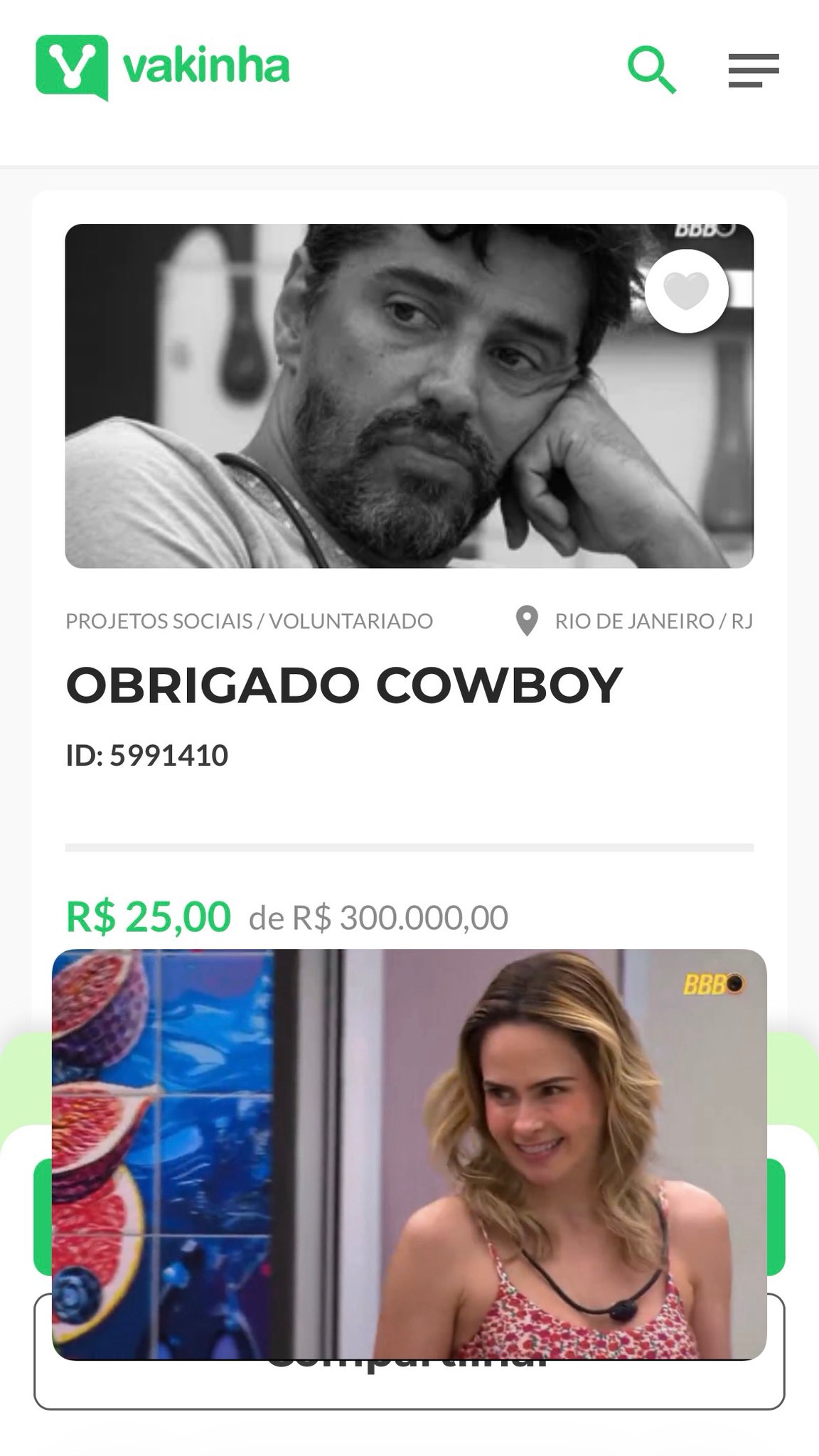Screen dimensions: 819x1456
Task: Open the hamburger navigation menu
Action: tap(754, 70)
